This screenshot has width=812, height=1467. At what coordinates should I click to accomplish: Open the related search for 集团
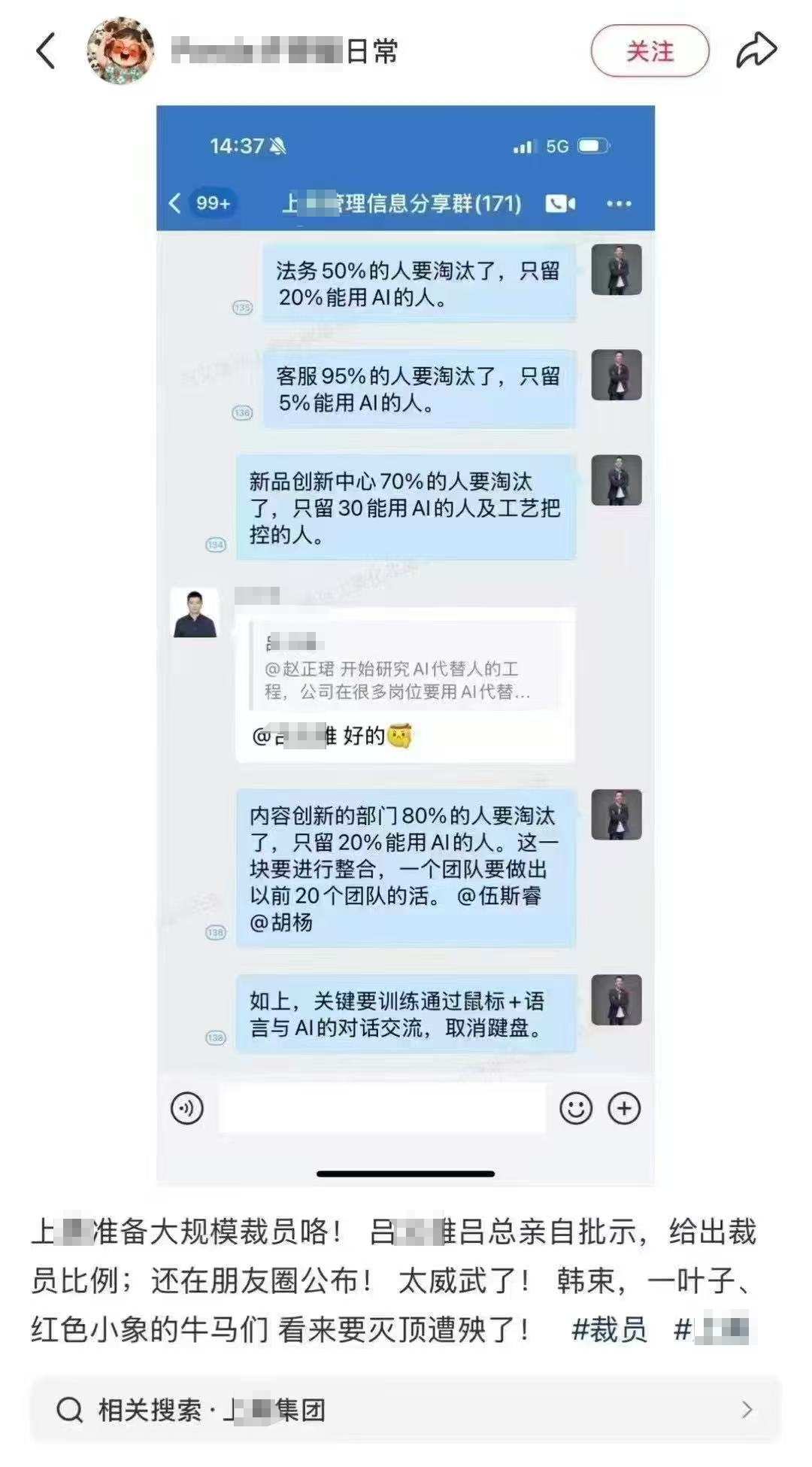406,1409
